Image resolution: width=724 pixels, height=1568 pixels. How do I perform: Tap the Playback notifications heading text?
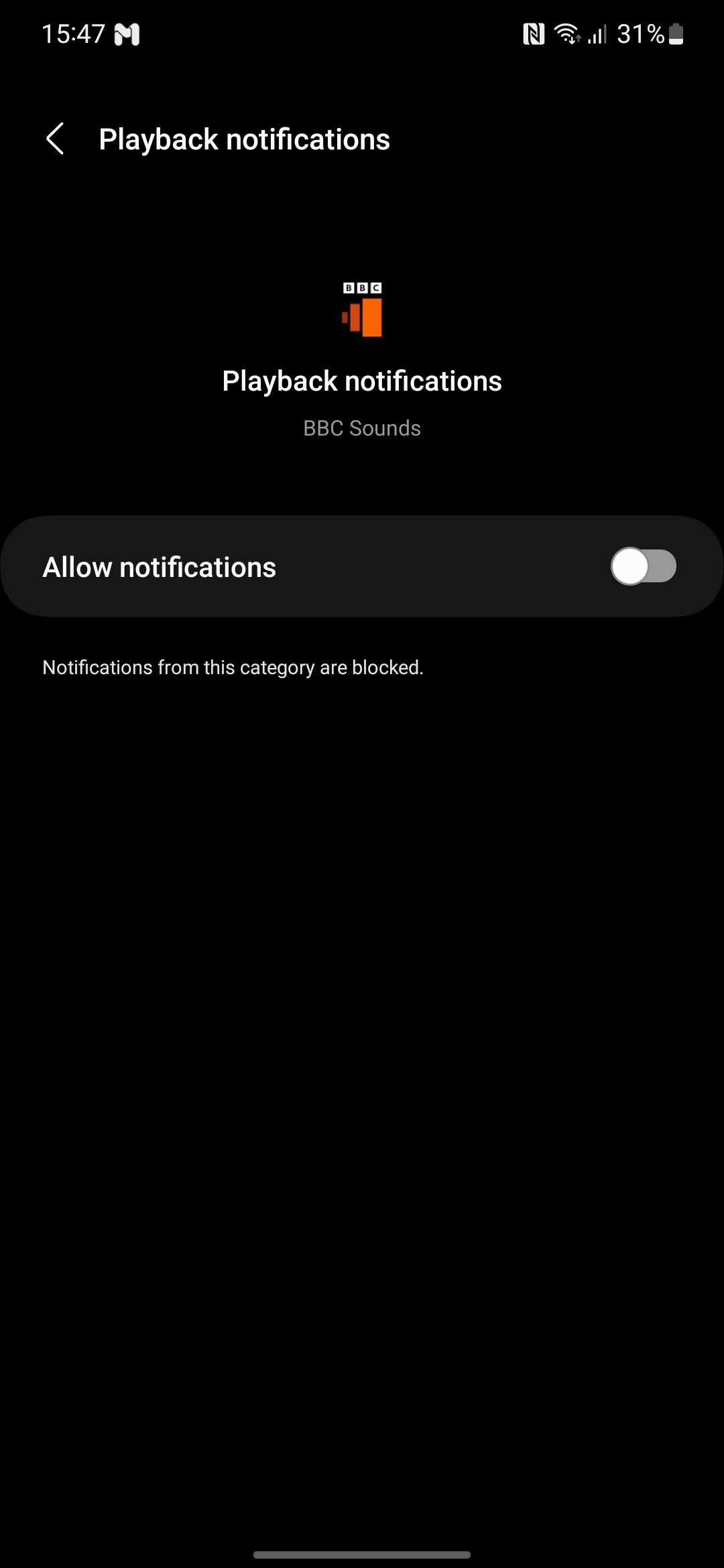click(362, 381)
